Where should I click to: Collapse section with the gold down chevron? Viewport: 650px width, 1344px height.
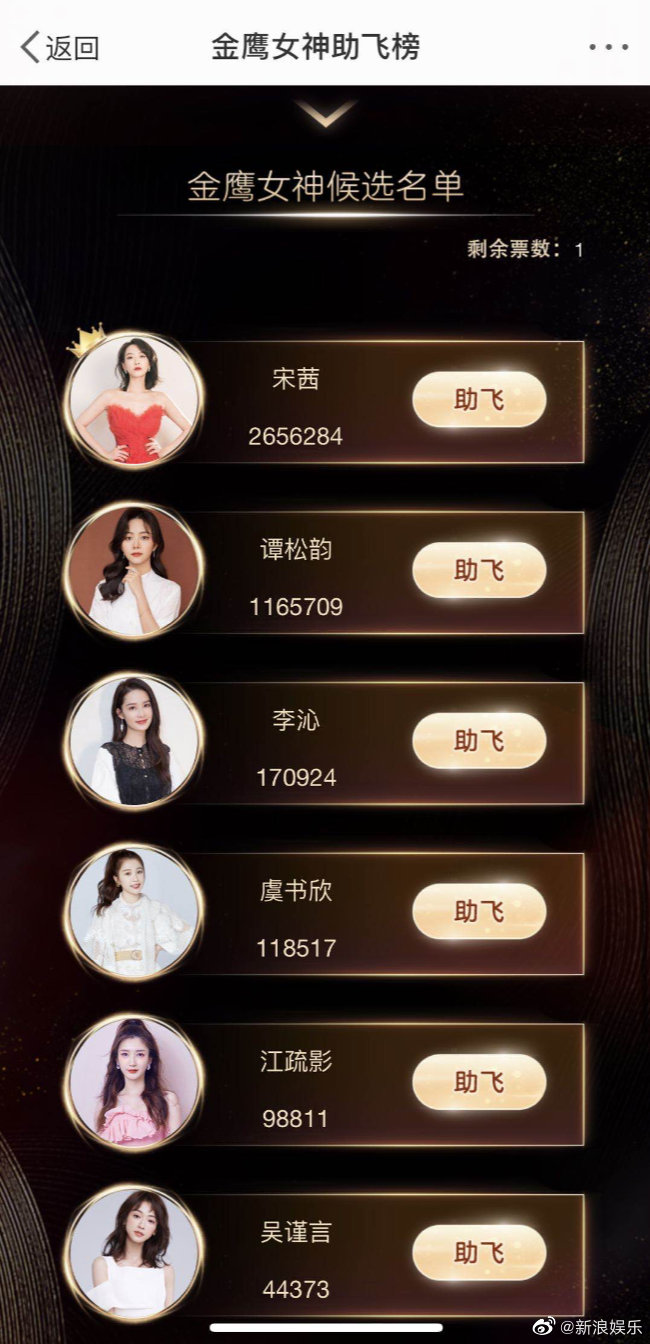tap(325, 115)
